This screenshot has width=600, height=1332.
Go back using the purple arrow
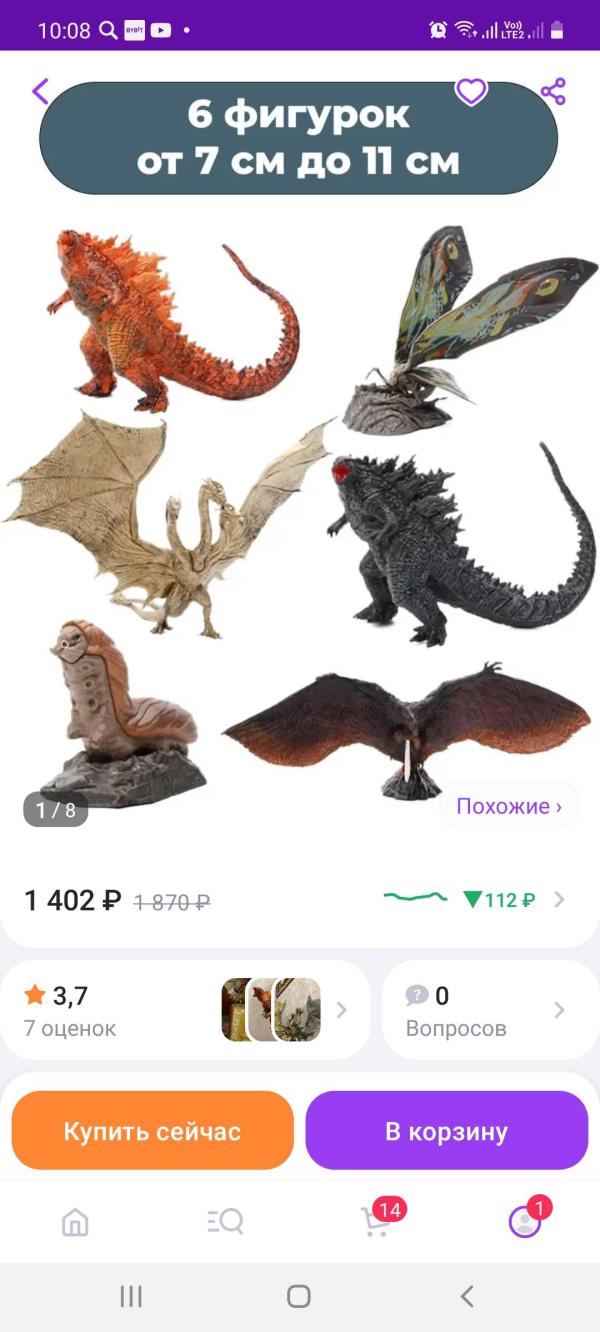[x=41, y=92]
